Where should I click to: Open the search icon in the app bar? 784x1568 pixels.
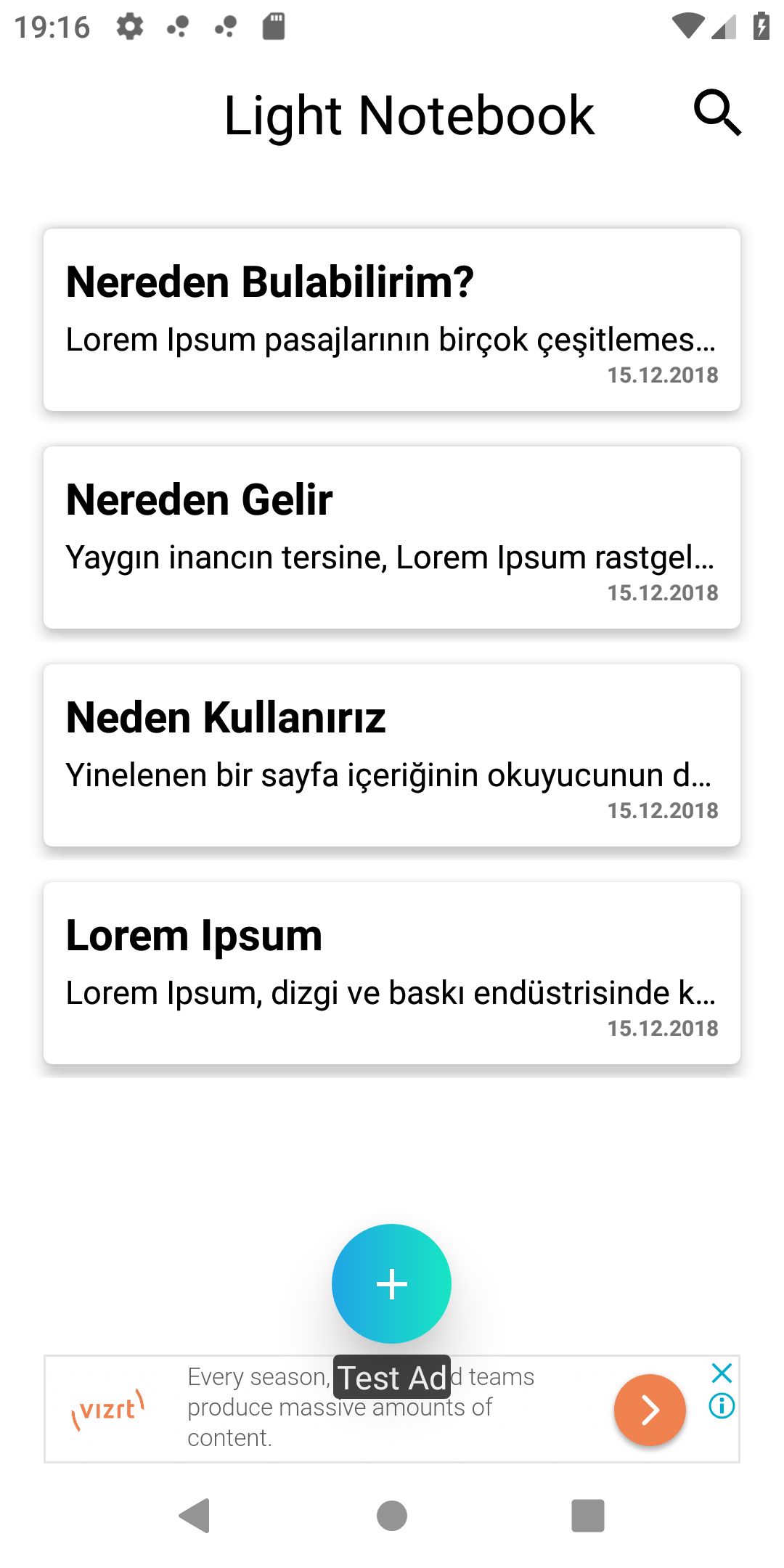[x=717, y=113]
